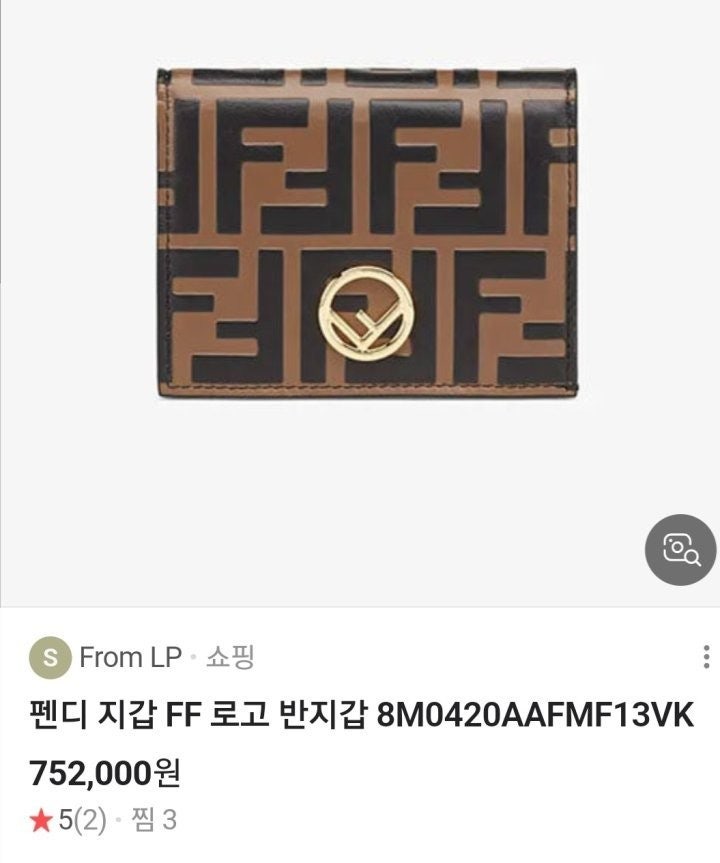The image size is (720, 863).
Task: Open the three-dot overflow menu
Action: coord(707,657)
